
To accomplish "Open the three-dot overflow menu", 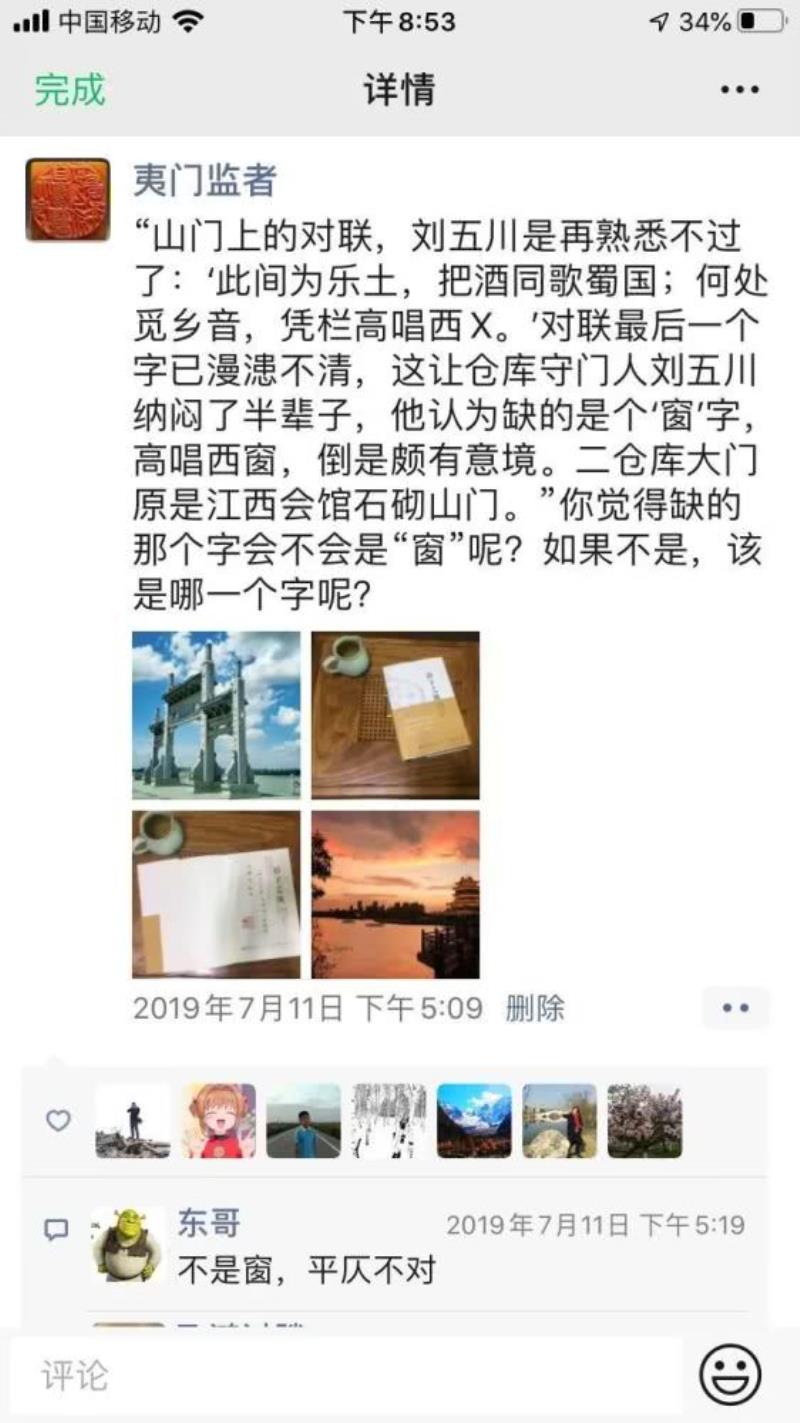I will [x=739, y=90].
